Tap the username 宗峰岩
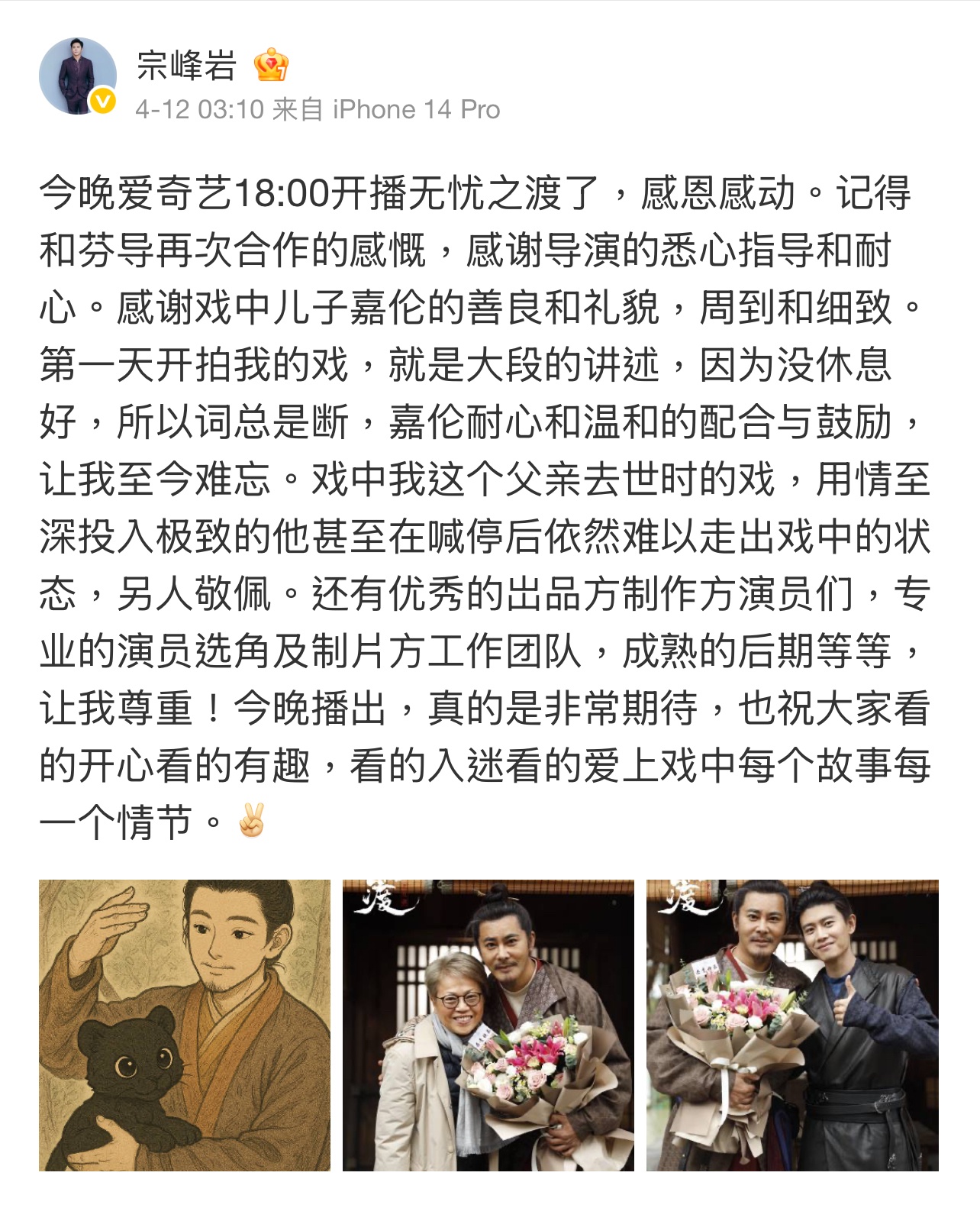Viewport: 980px width, 1208px height. point(186,66)
